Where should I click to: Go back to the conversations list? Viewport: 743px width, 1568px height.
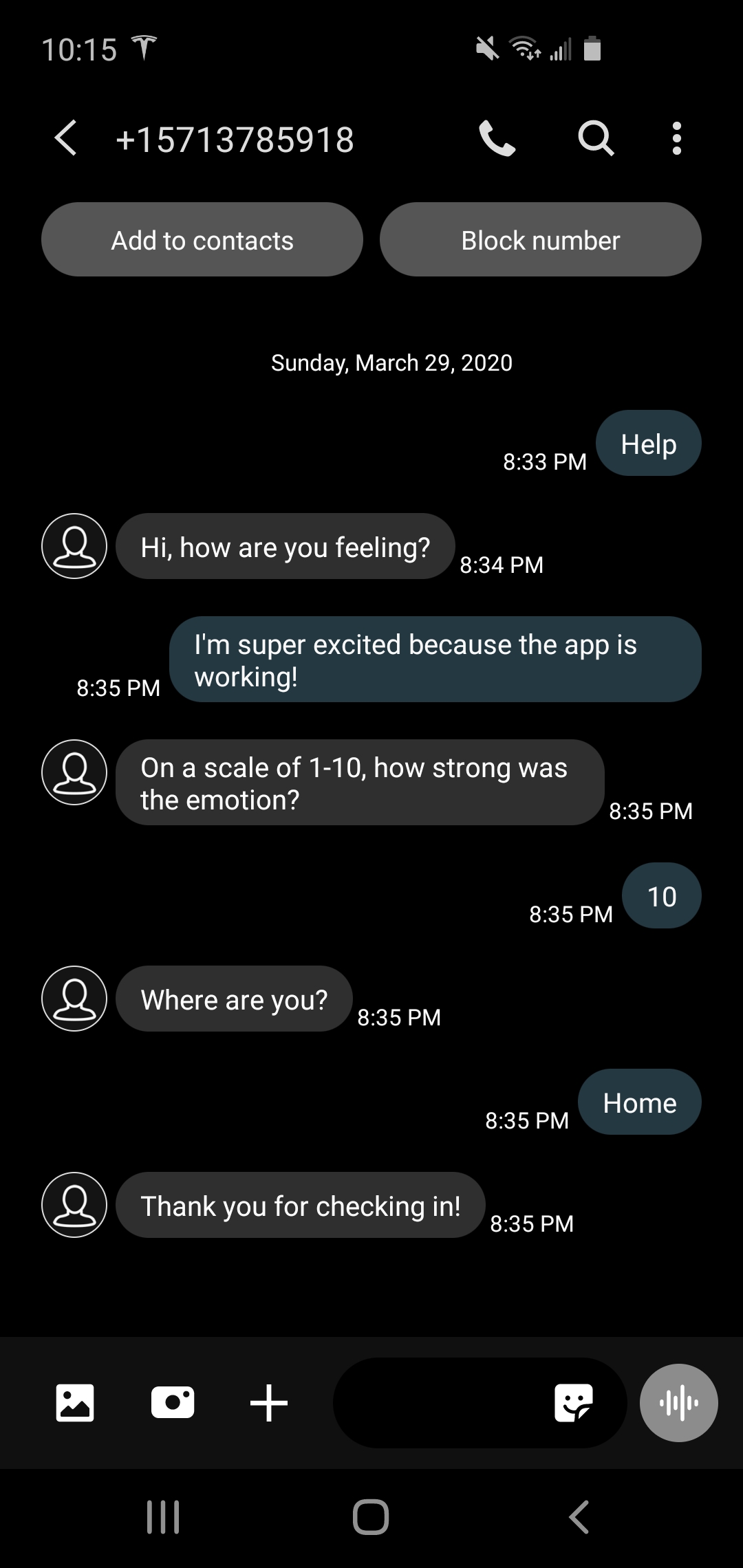tap(66, 138)
